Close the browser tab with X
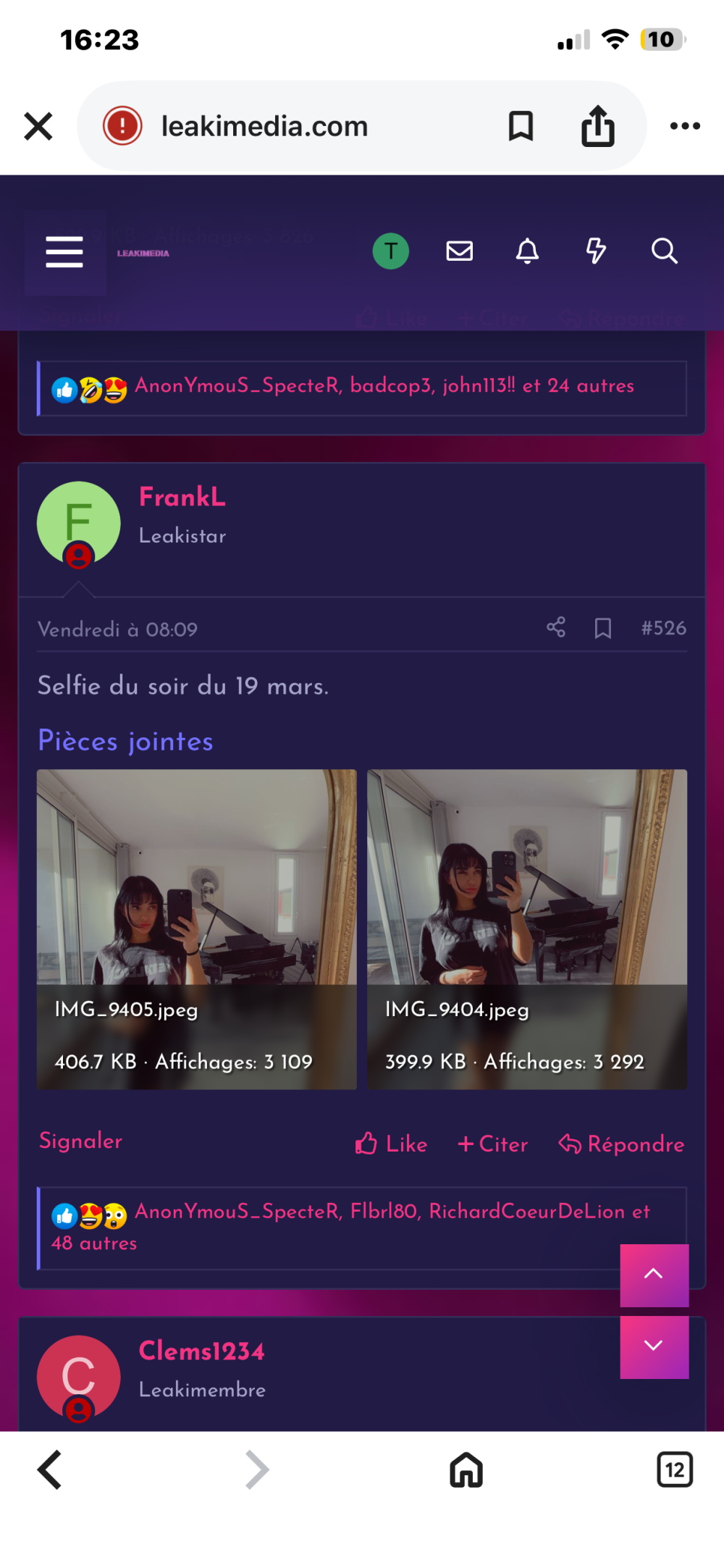Viewport: 724px width, 1568px height. pos(38,126)
